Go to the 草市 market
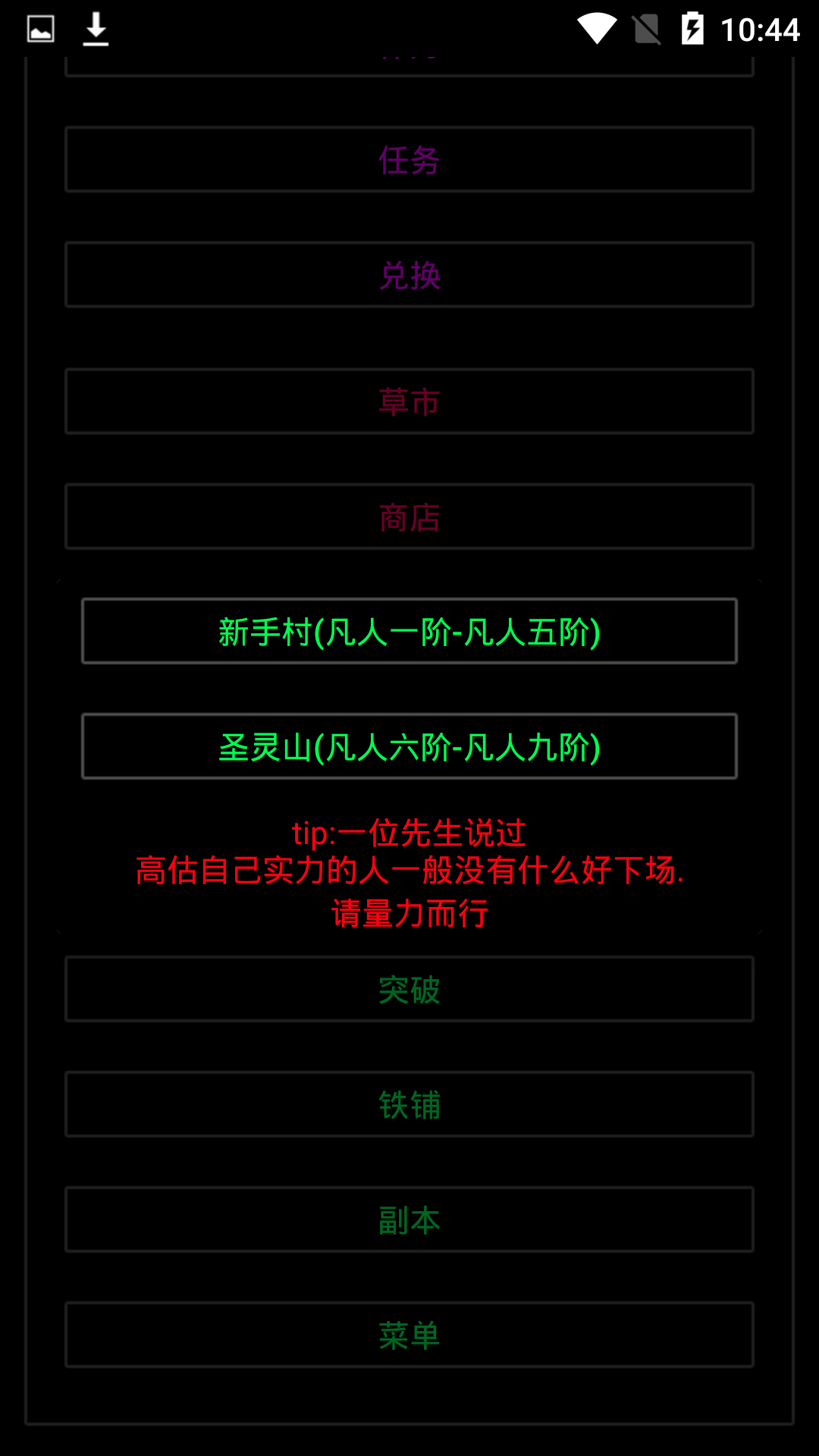This screenshot has height=1456, width=819. (409, 401)
